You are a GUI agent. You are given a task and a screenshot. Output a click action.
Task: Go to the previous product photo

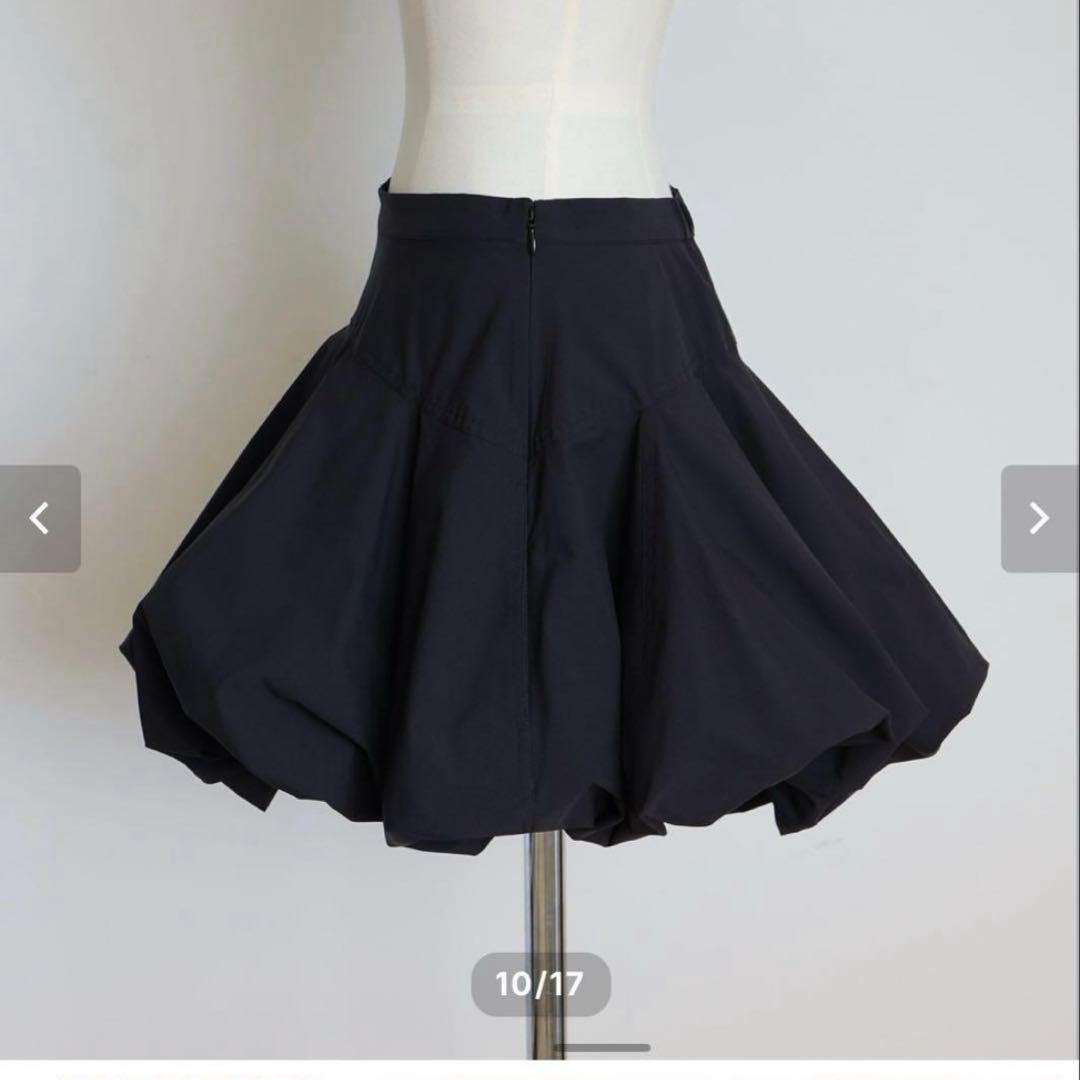(x=39, y=518)
